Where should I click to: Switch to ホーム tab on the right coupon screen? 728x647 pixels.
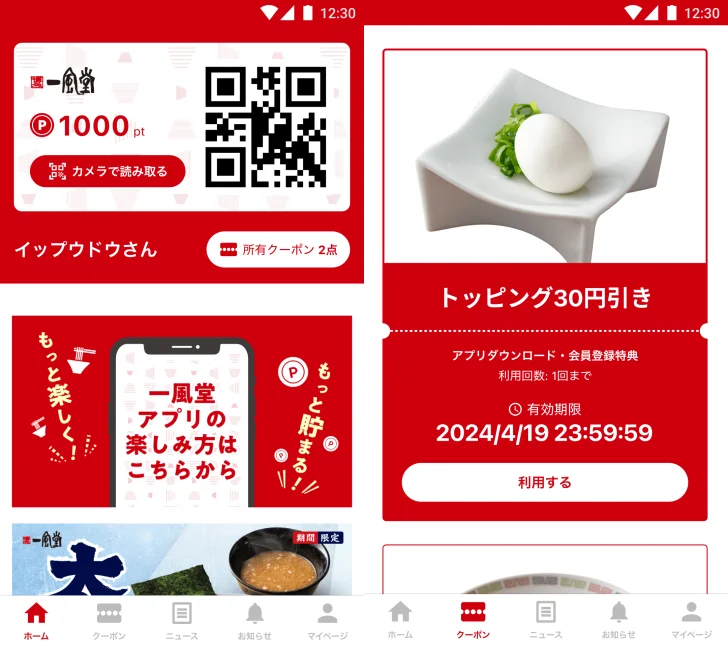click(400, 620)
